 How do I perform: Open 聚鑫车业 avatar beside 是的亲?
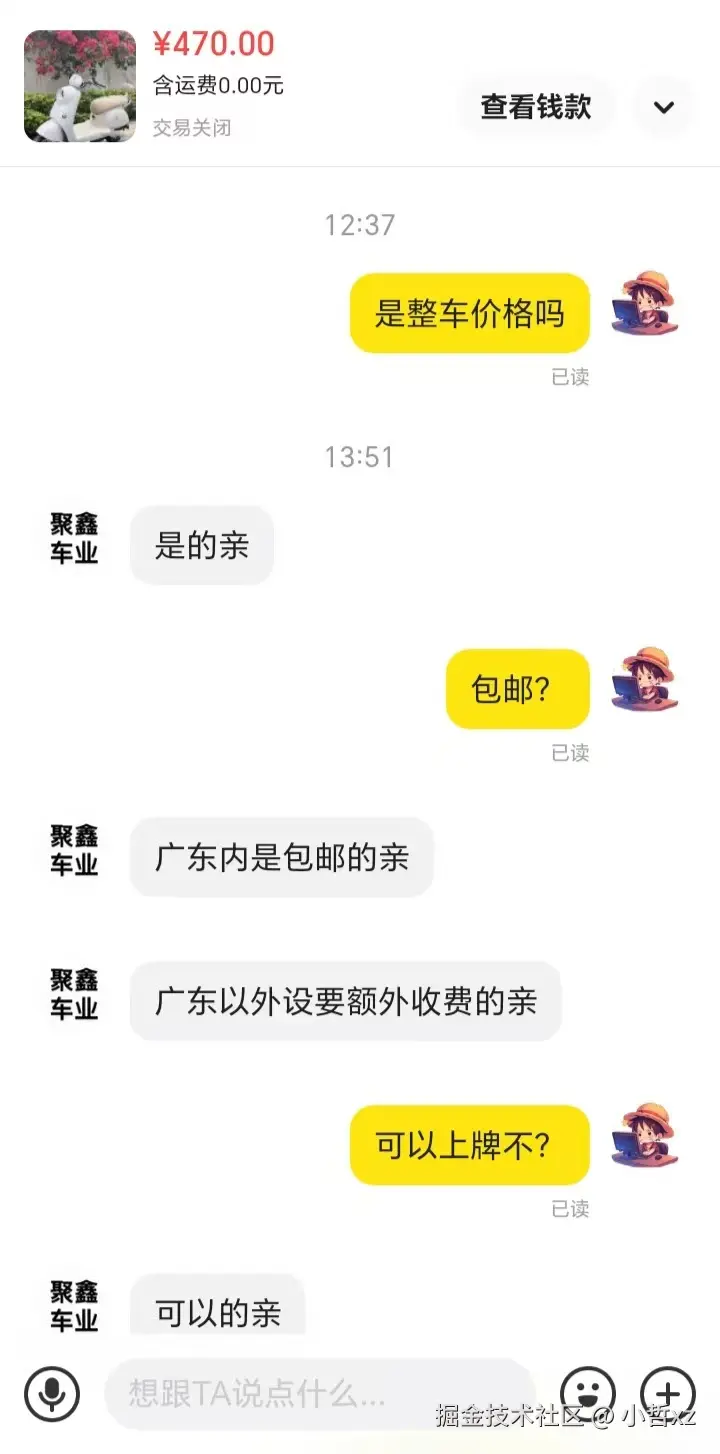point(75,539)
